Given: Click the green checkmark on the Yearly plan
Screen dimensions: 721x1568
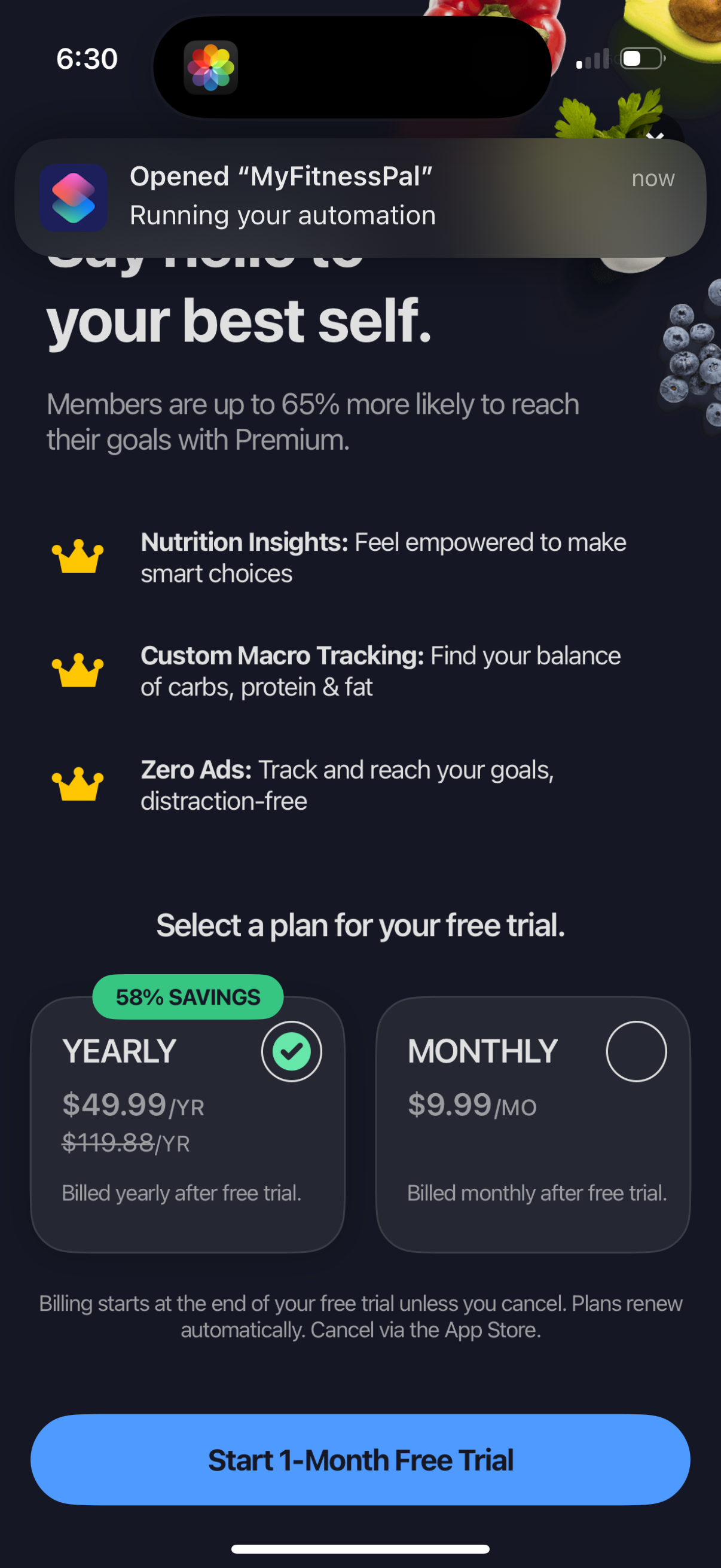Looking at the screenshot, I should click(291, 1051).
